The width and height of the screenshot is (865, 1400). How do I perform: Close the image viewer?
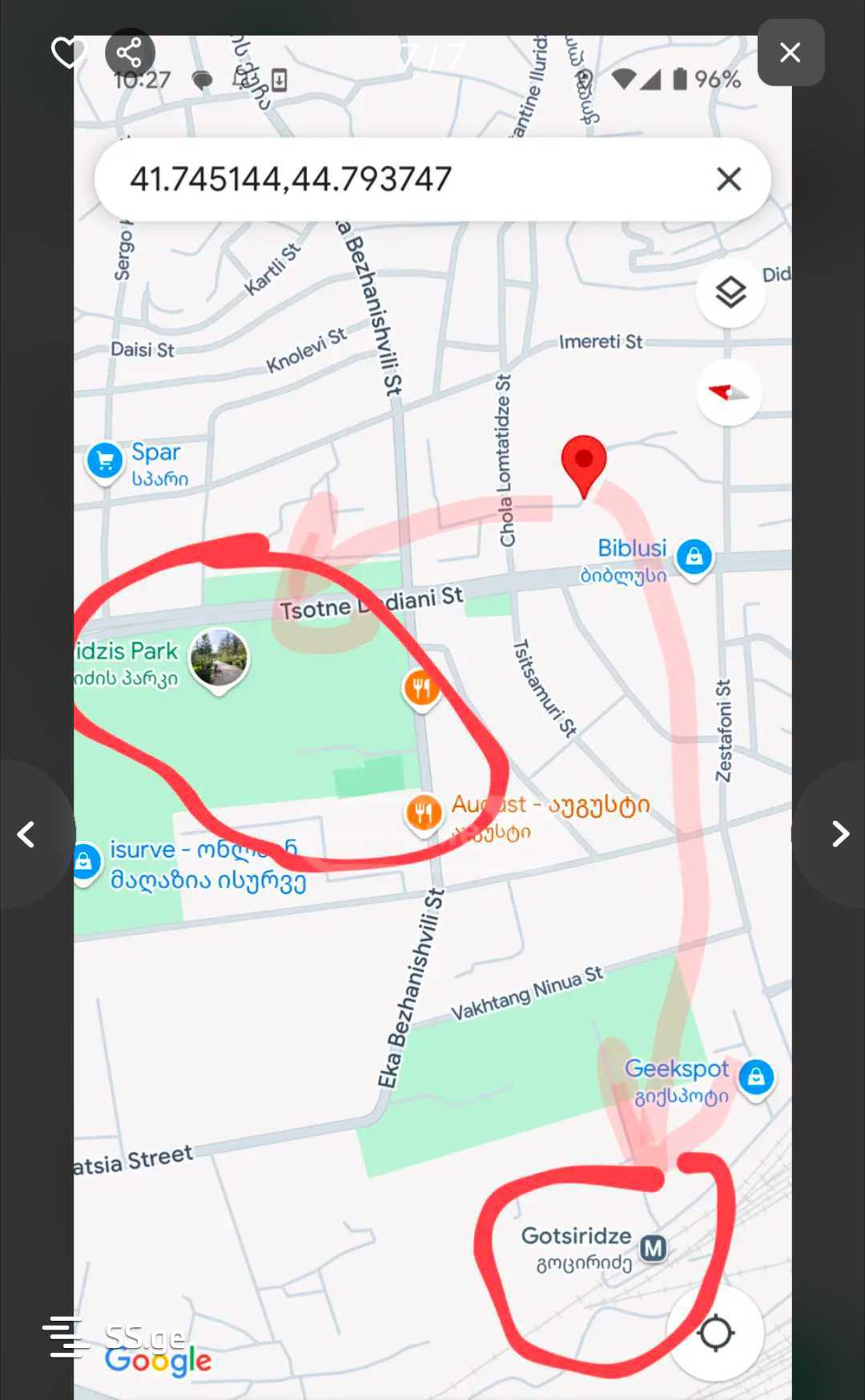[791, 53]
